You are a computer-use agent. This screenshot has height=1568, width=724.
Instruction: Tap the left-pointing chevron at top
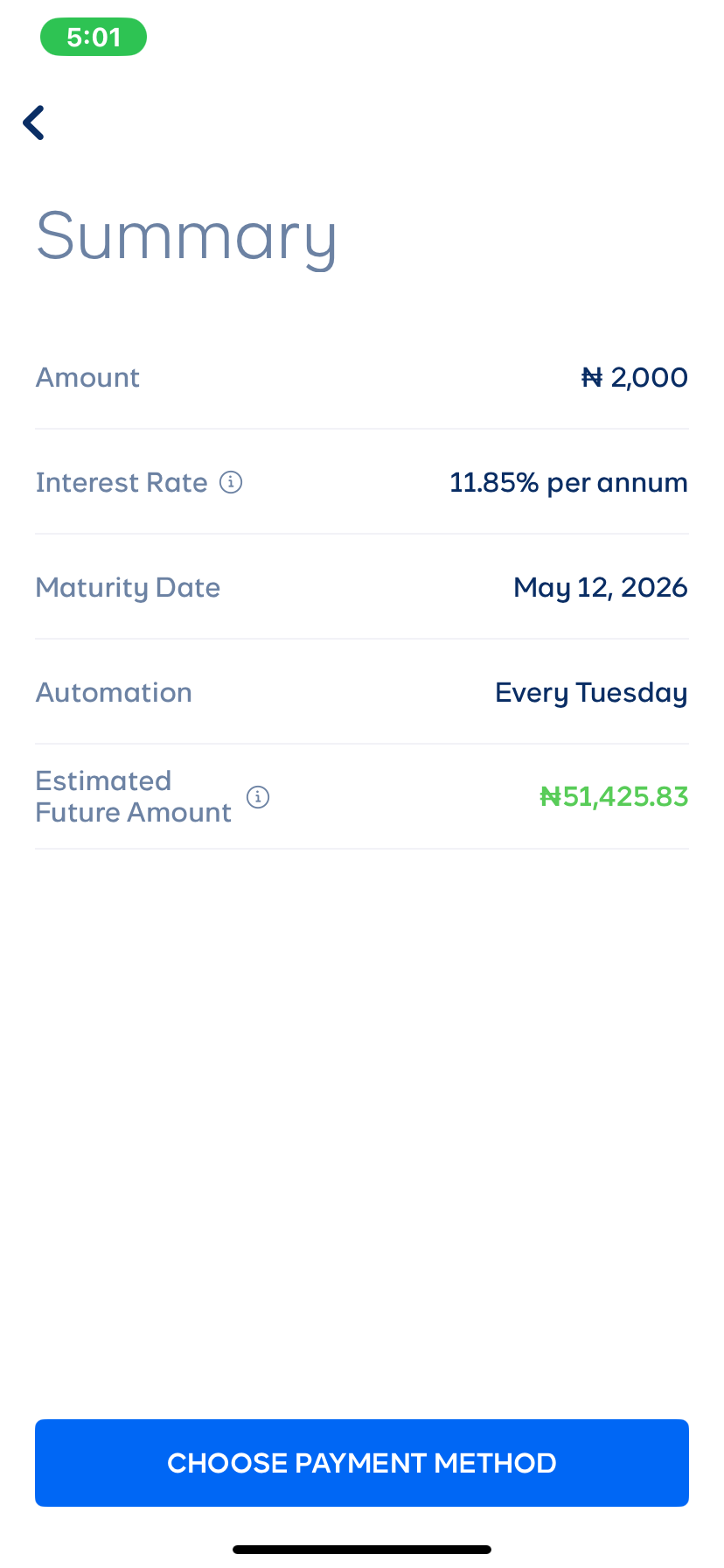coord(33,122)
